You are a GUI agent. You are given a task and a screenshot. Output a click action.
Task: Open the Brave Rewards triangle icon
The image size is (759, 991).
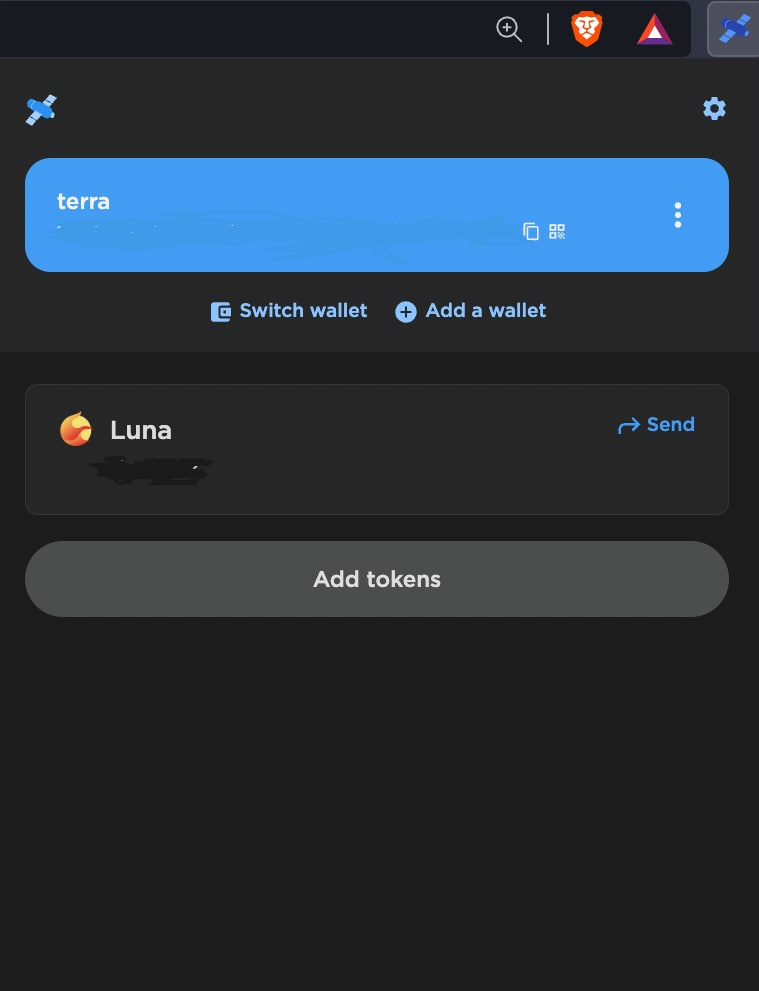pos(655,30)
